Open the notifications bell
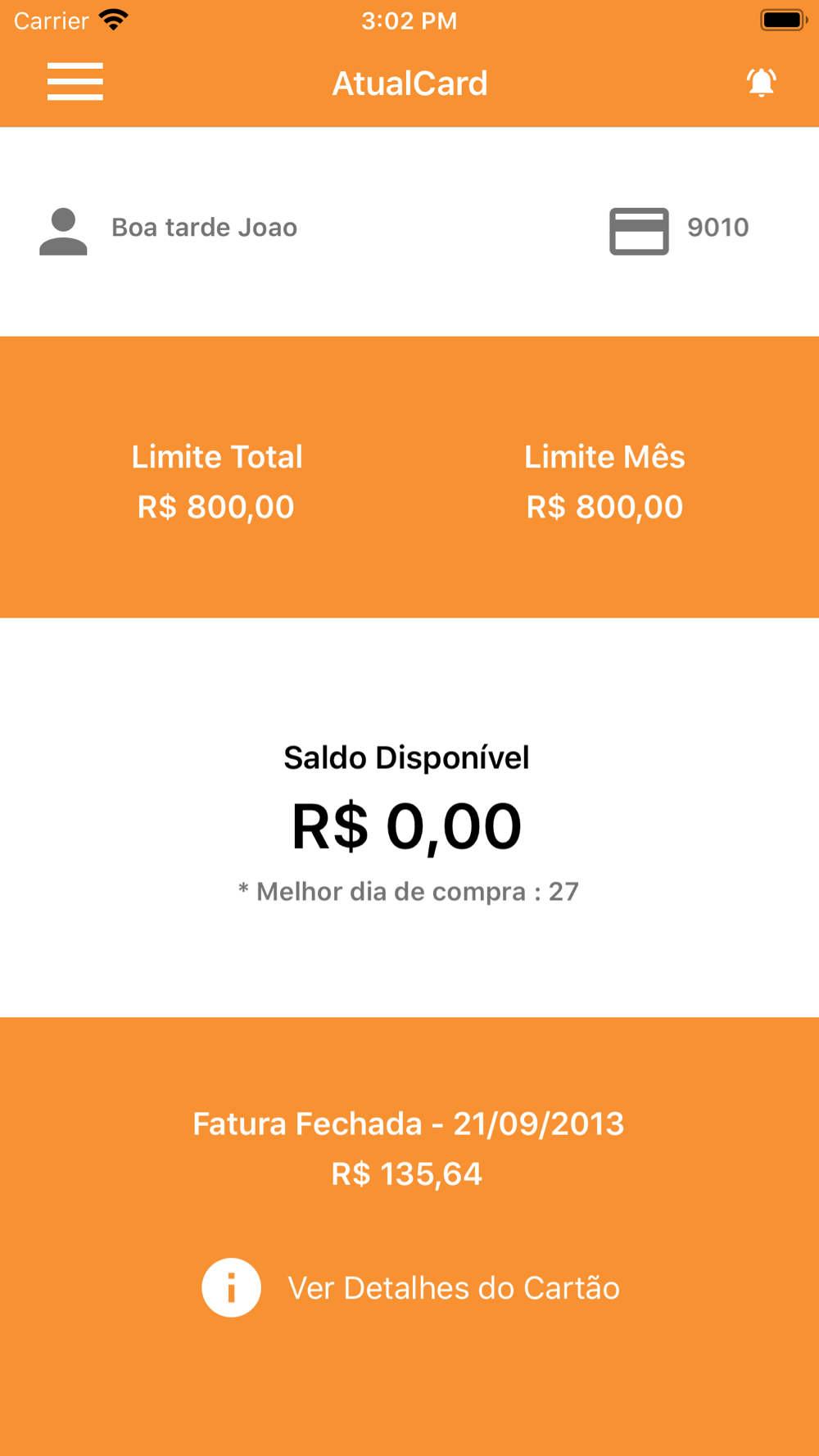 click(761, 83)
